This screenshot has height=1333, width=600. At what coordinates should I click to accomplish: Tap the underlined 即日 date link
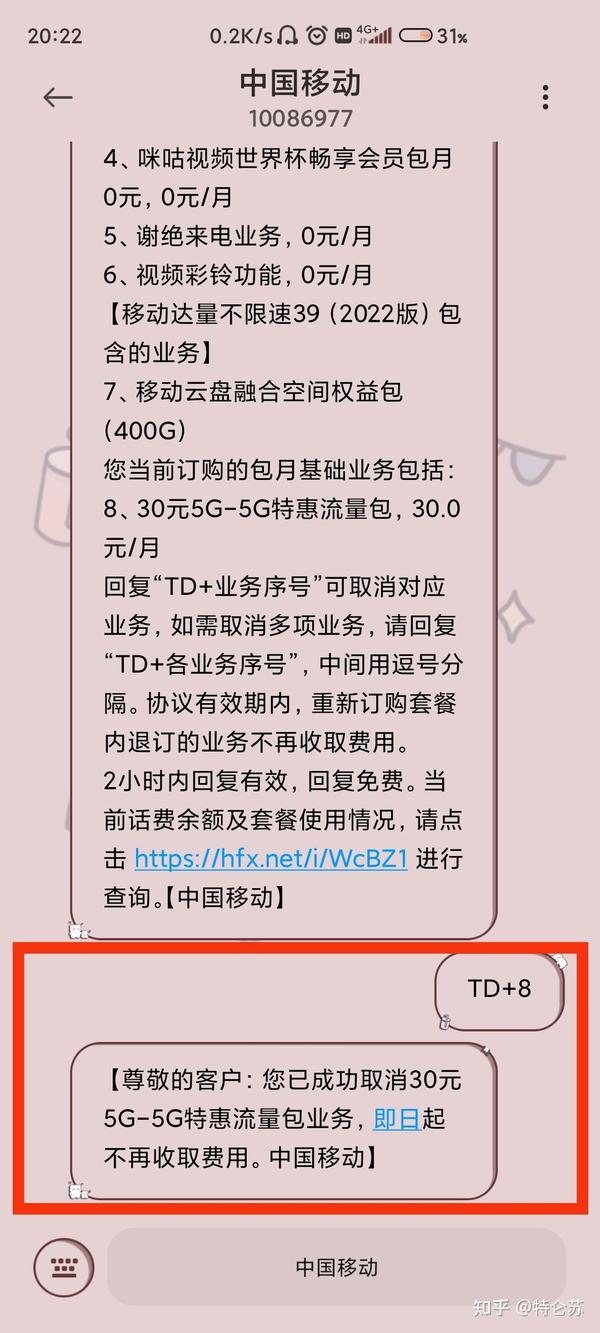tap(396, 1118)
